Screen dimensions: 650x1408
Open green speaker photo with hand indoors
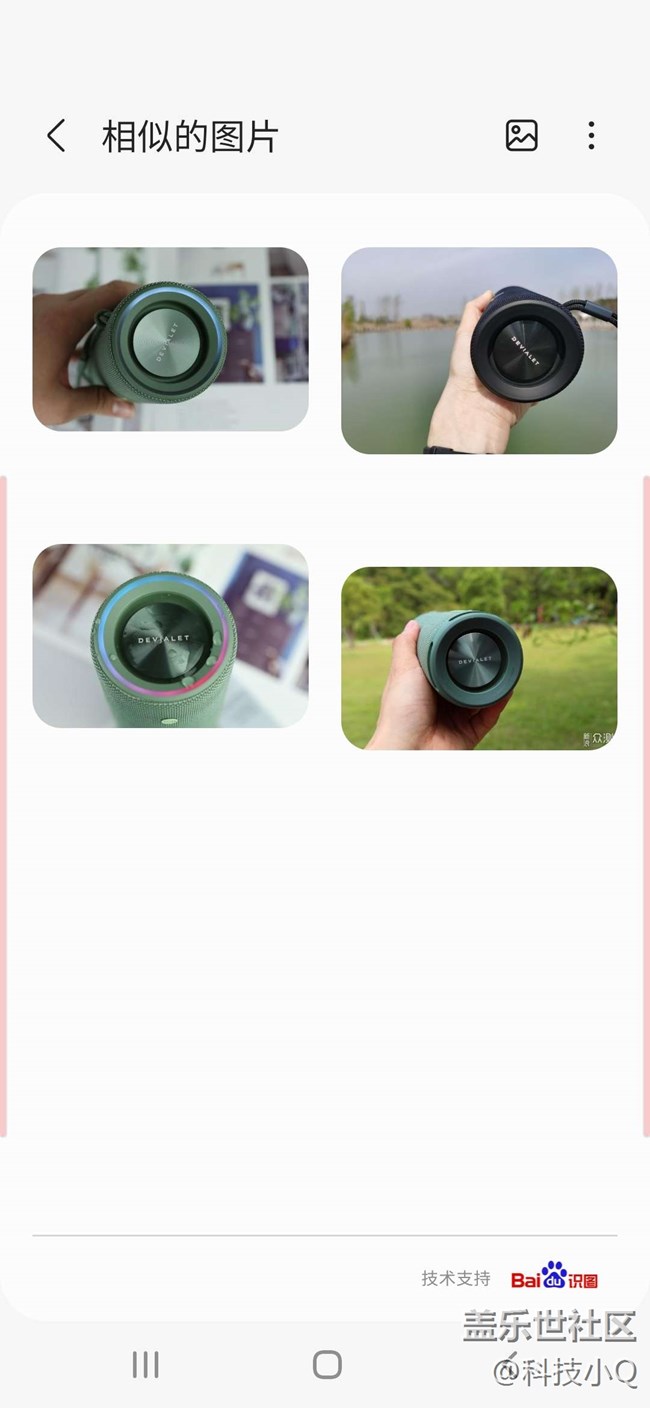[x=170, y=339]
